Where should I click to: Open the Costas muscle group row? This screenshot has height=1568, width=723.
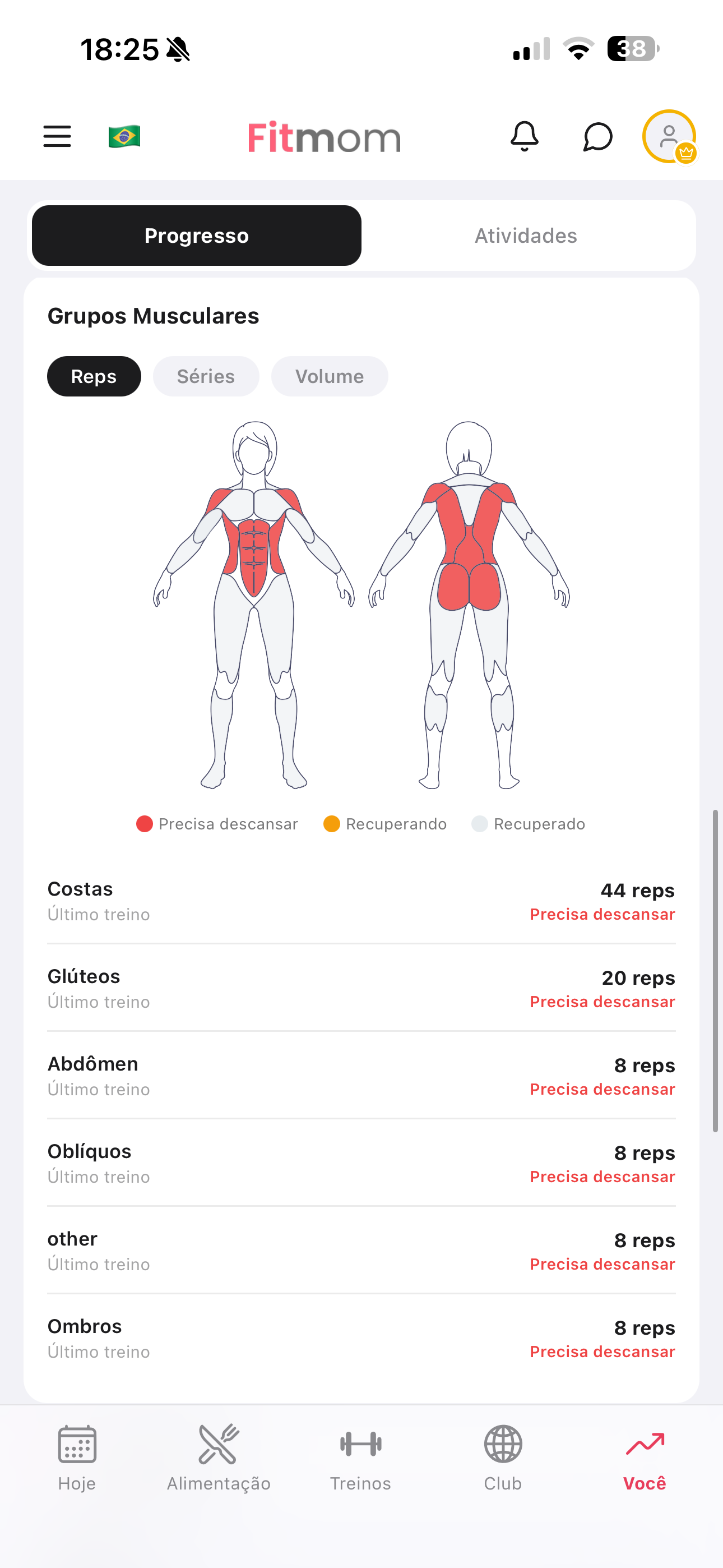click(x=361, y=901)
